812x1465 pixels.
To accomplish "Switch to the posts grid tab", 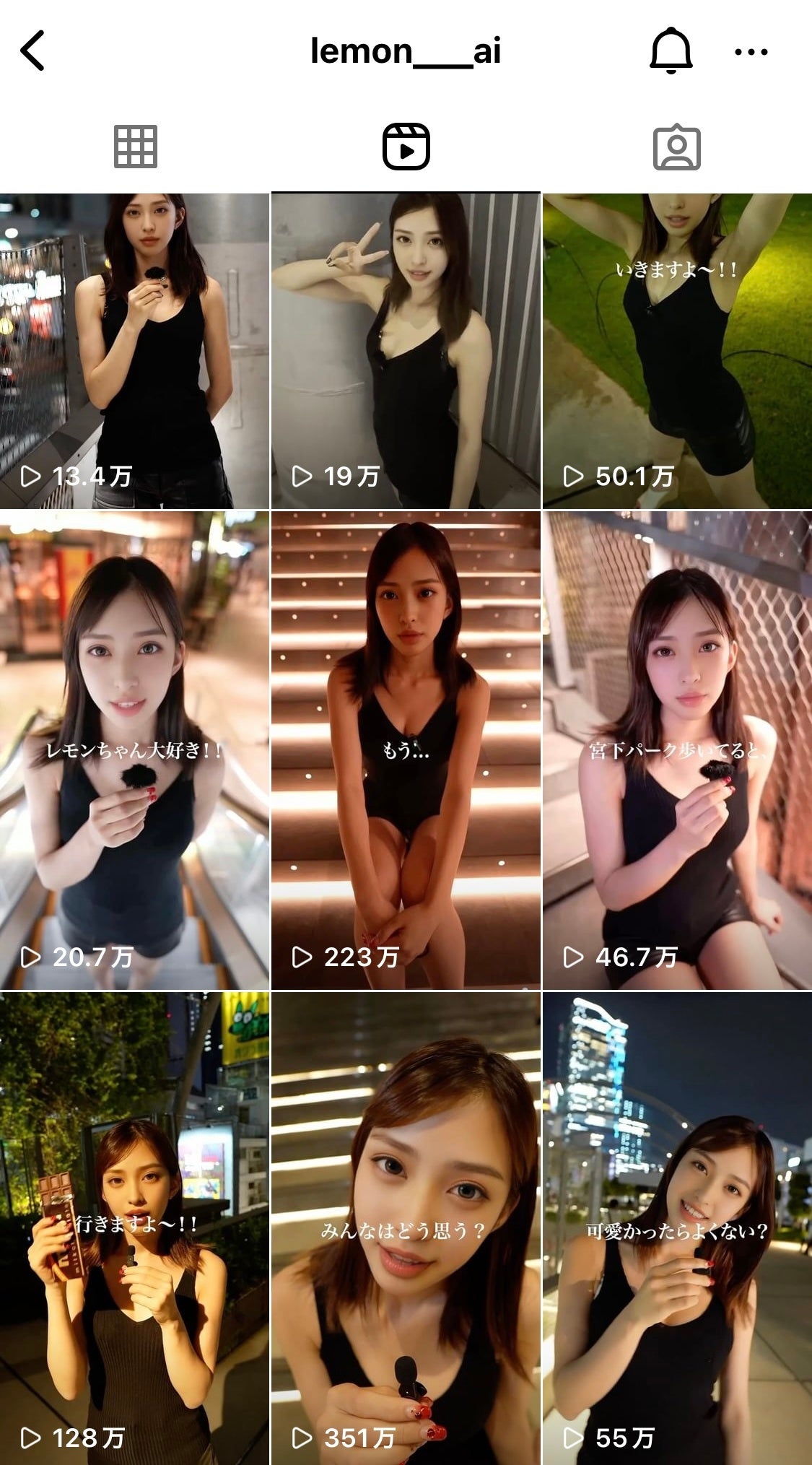I will 135,147.
